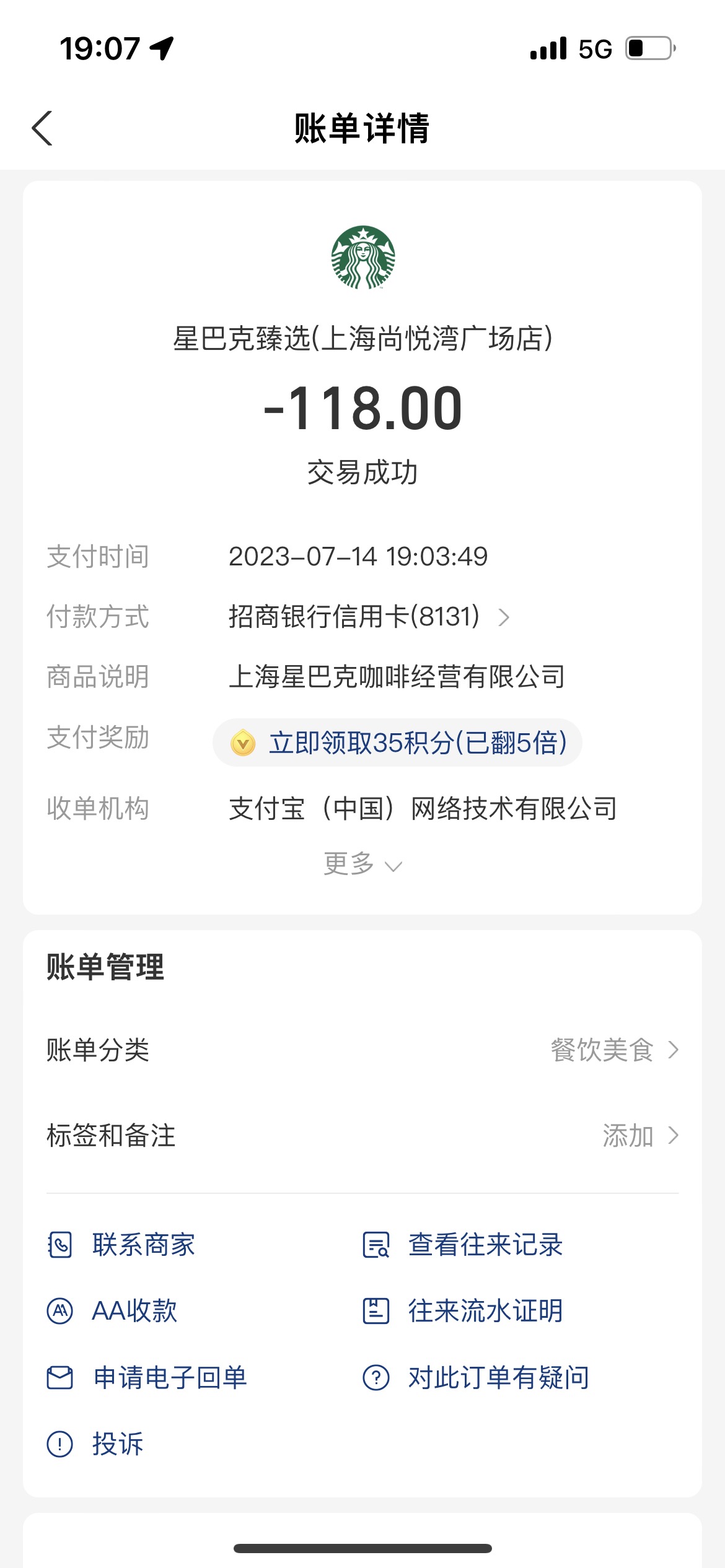Tap 申请电子回单
Screen dimensions: 725x1568
click(x=147, y=1378)
